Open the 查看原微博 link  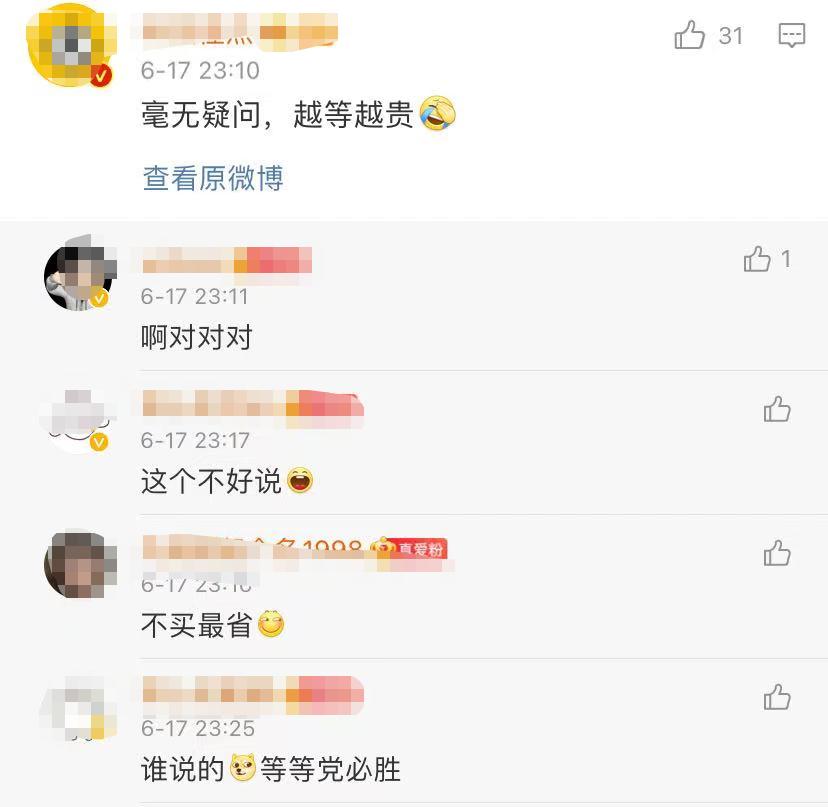(213, 178)
